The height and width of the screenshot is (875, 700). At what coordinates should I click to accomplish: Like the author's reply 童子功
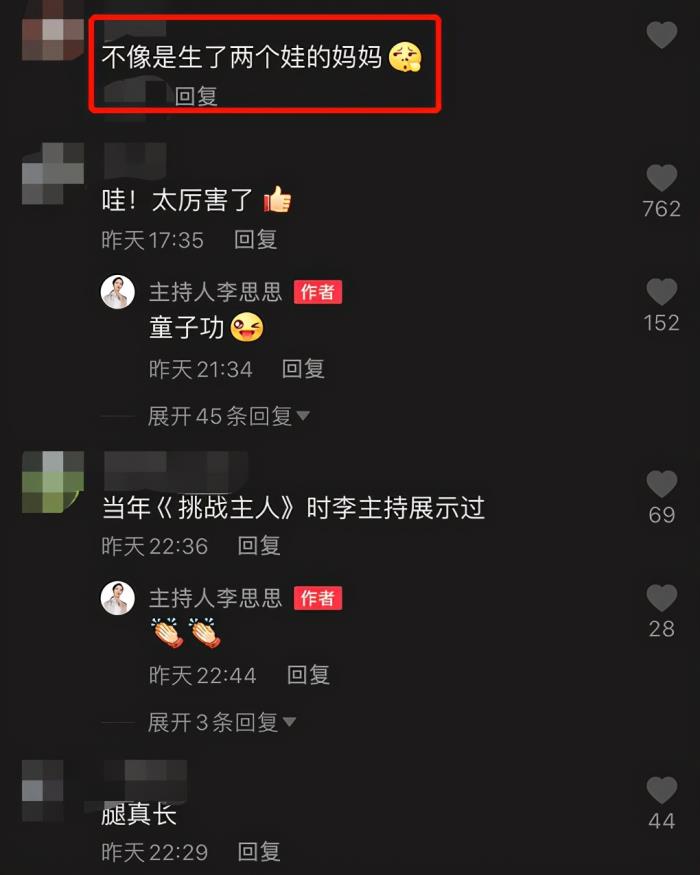661,292
